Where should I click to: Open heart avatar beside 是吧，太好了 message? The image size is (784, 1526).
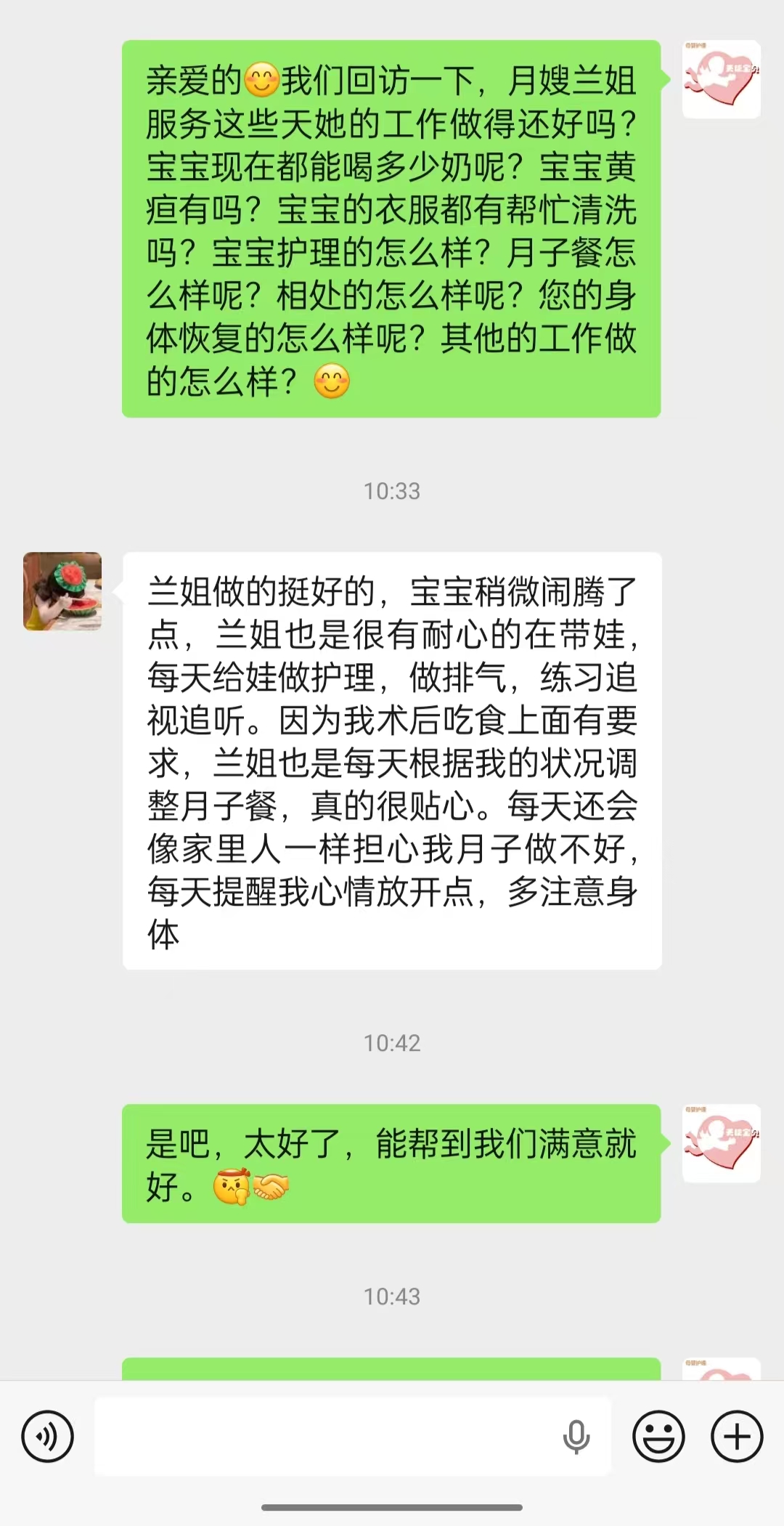(721, 1143)
